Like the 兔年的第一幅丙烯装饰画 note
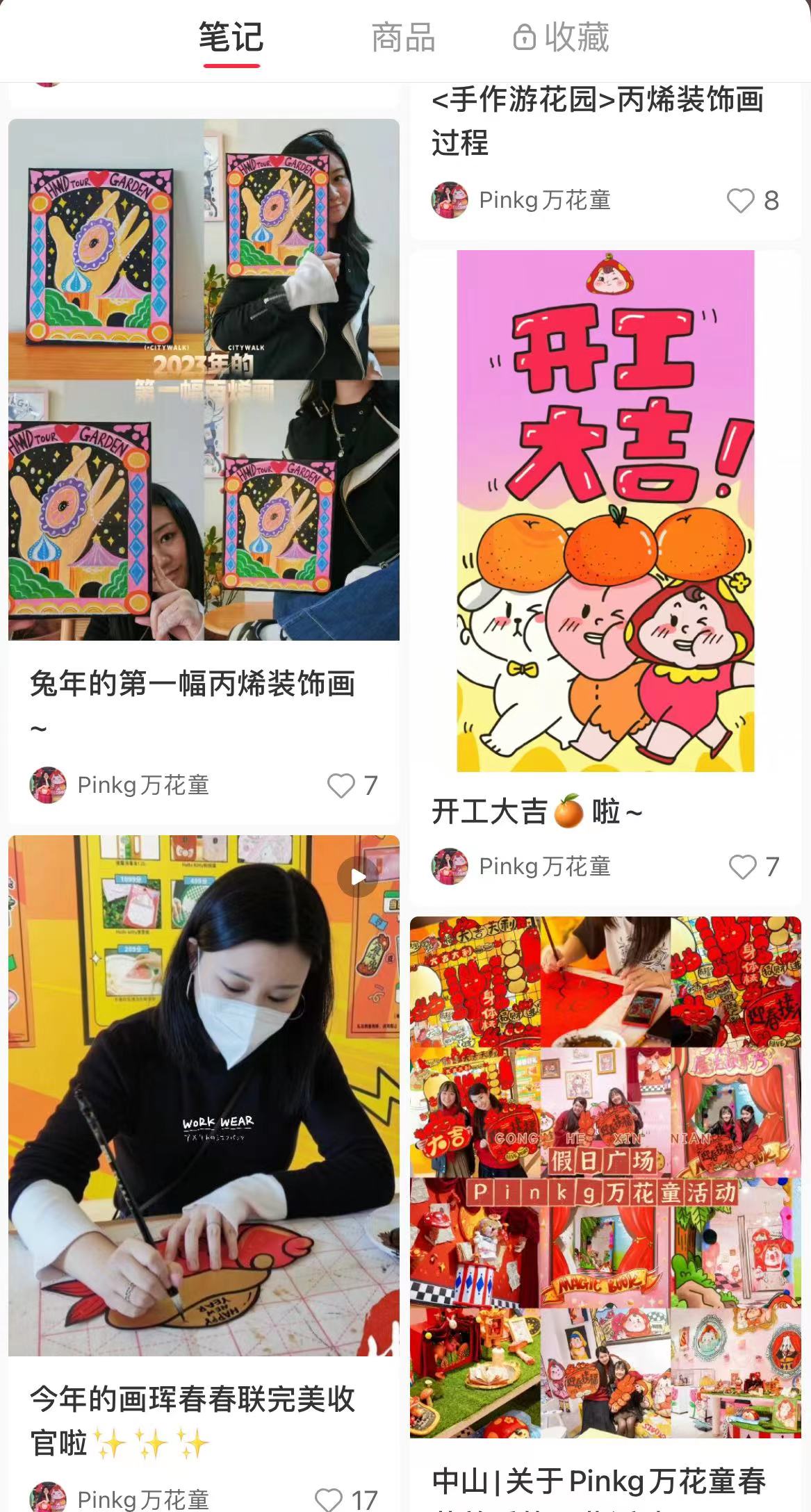This screenshot has width=811, height=1512. pos(341,786)
